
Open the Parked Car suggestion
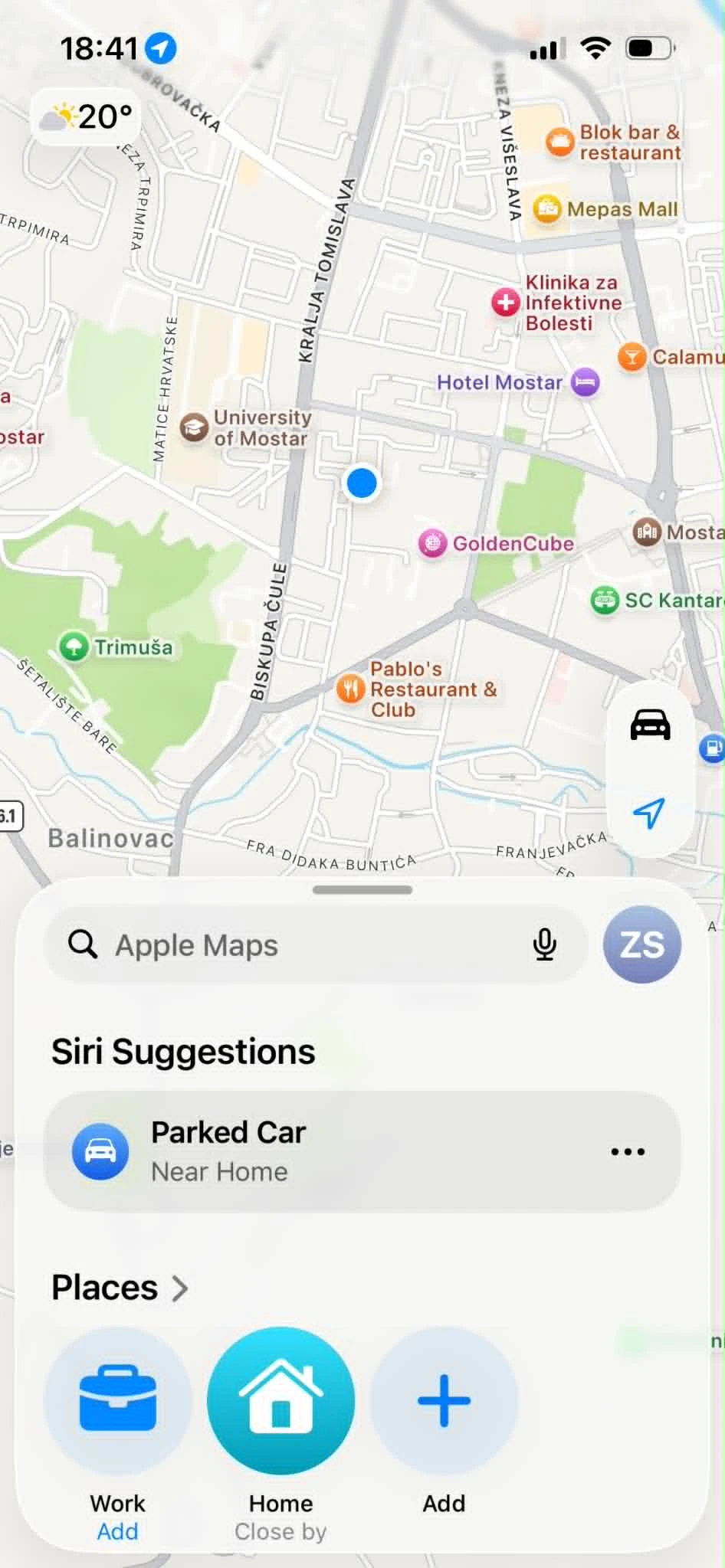pos(362,1151)
